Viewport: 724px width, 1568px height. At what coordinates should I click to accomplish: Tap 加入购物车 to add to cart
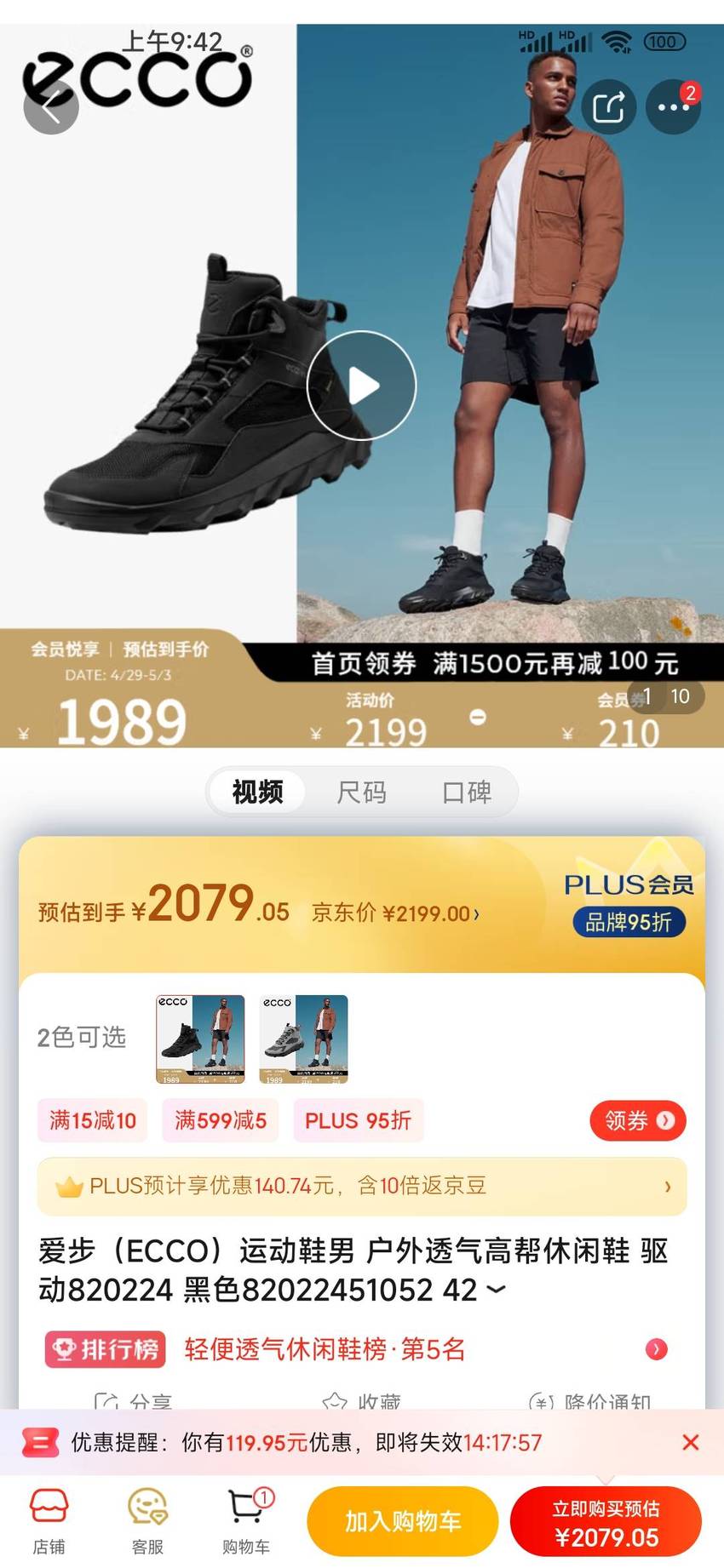[x=402, y=1521]
